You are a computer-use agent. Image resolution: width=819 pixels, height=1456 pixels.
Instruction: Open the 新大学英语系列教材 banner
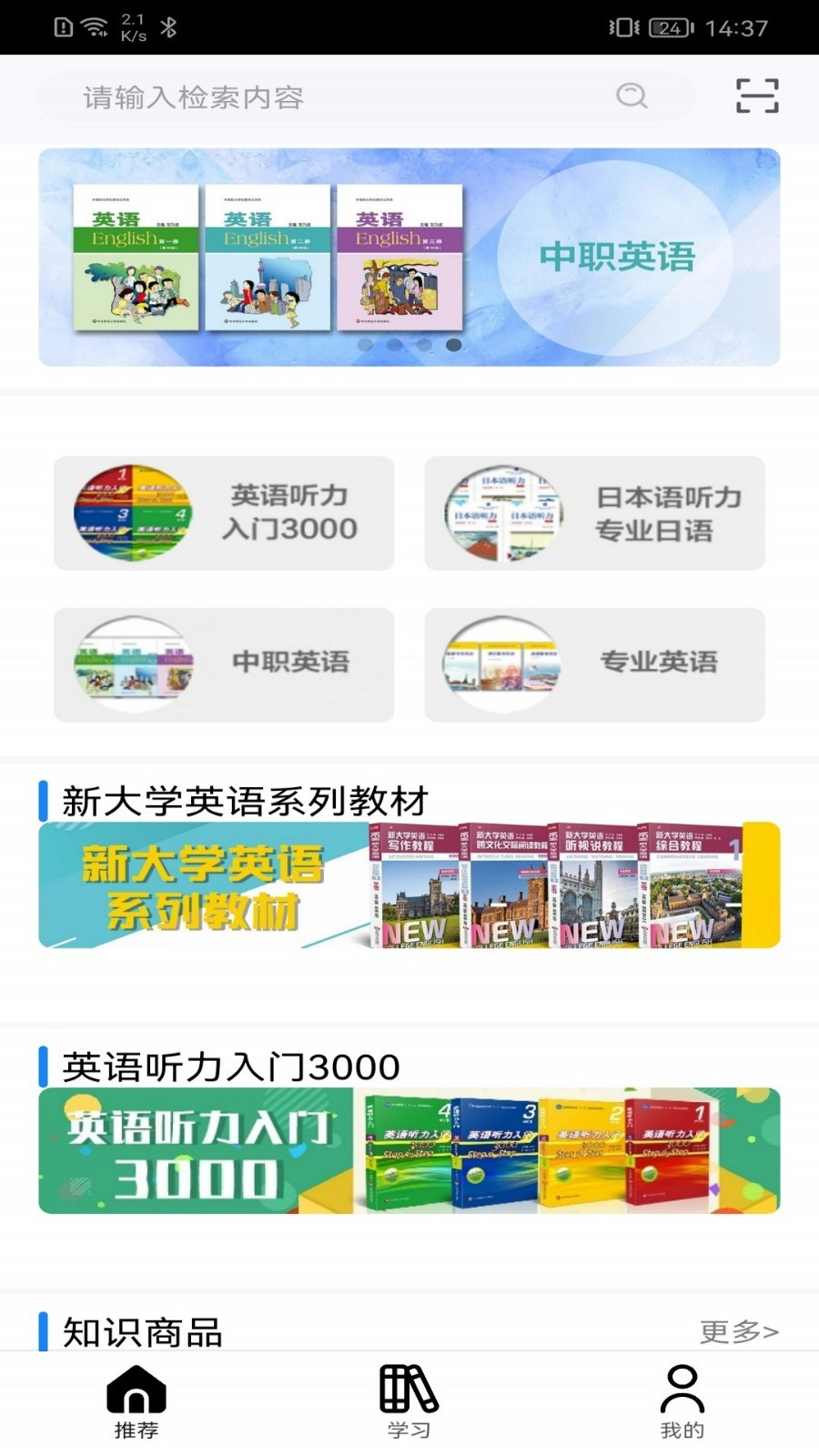[409, 885]
